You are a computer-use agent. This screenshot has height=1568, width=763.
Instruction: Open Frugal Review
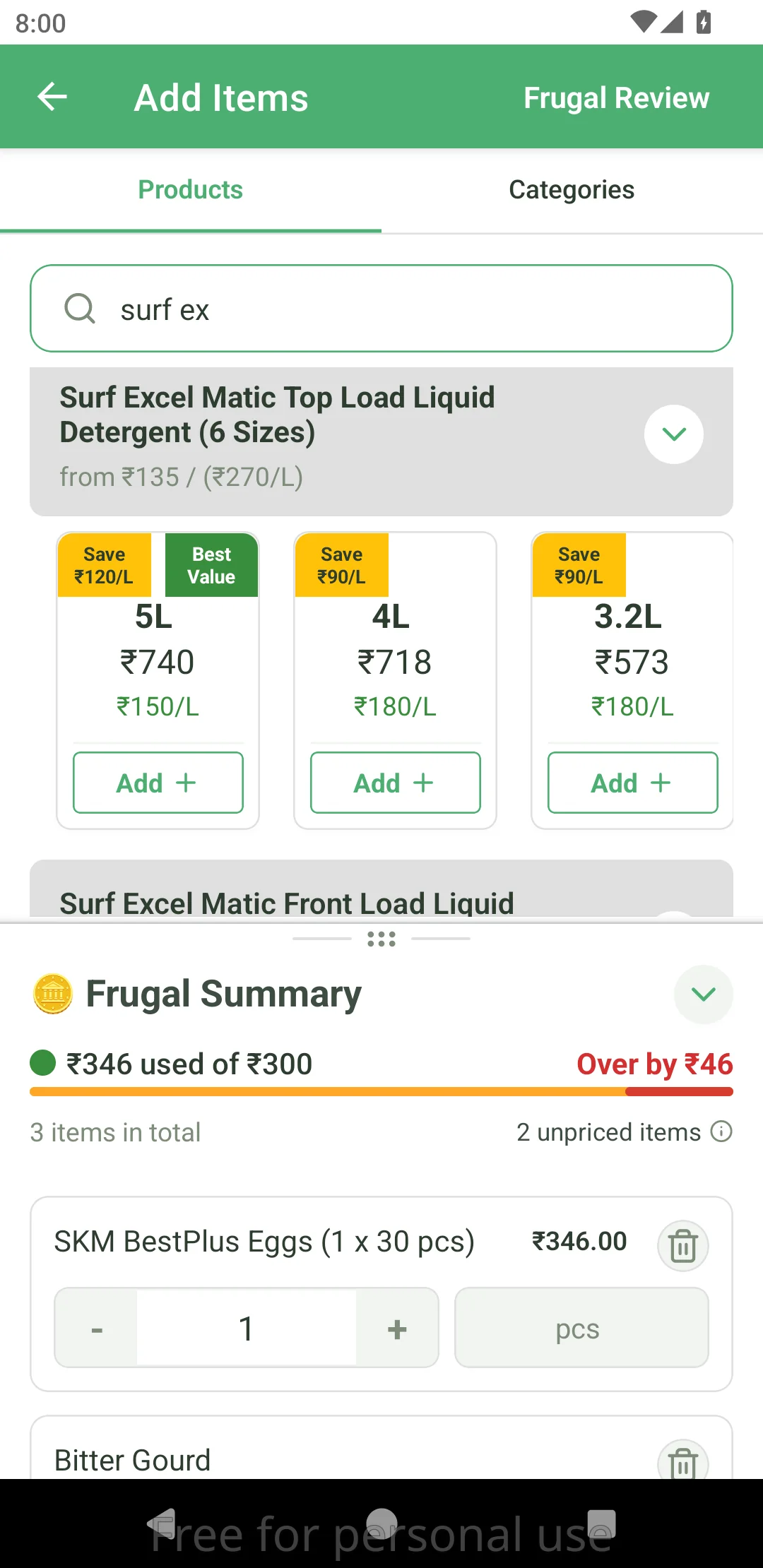616,97
